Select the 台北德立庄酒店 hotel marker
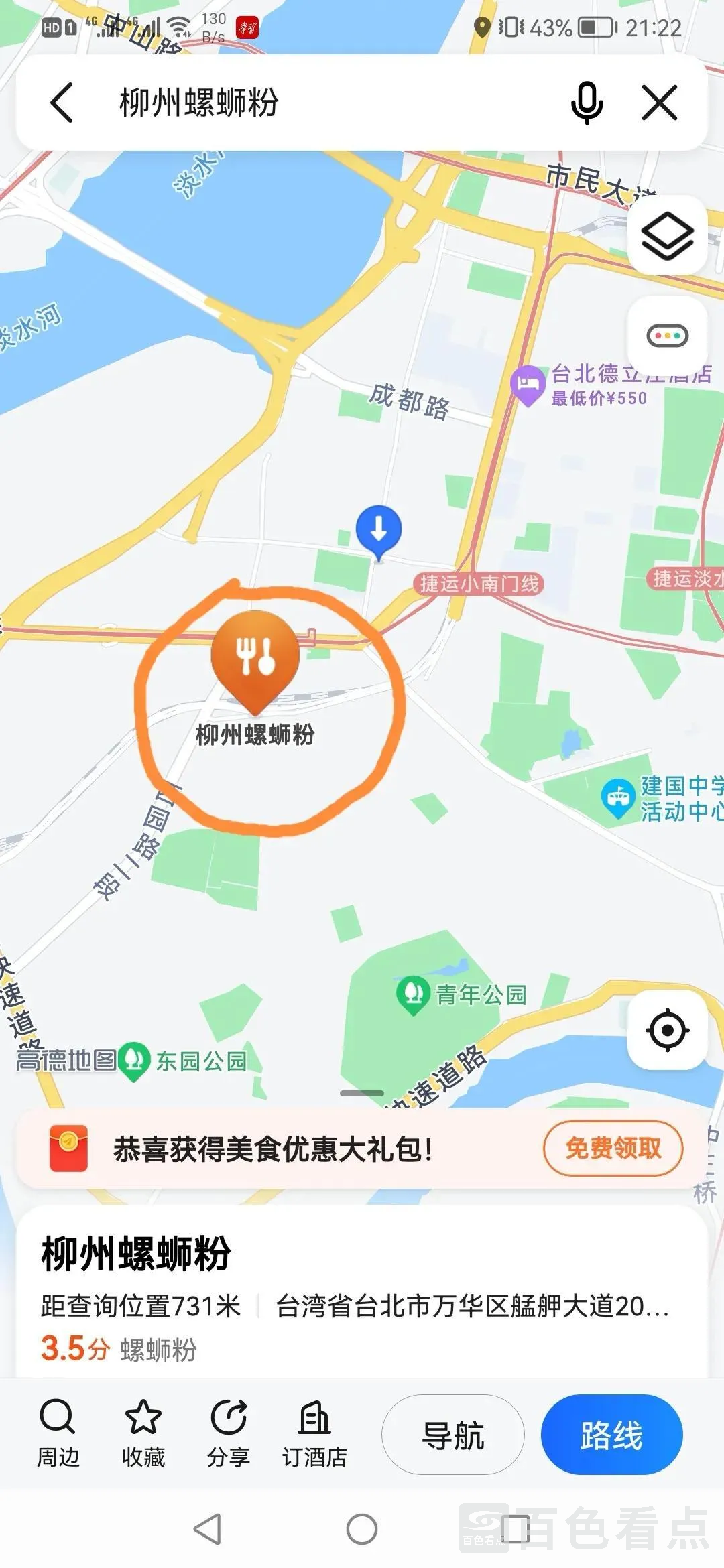This screenshot has width=724, height=1568. click(x=528, y=384)
